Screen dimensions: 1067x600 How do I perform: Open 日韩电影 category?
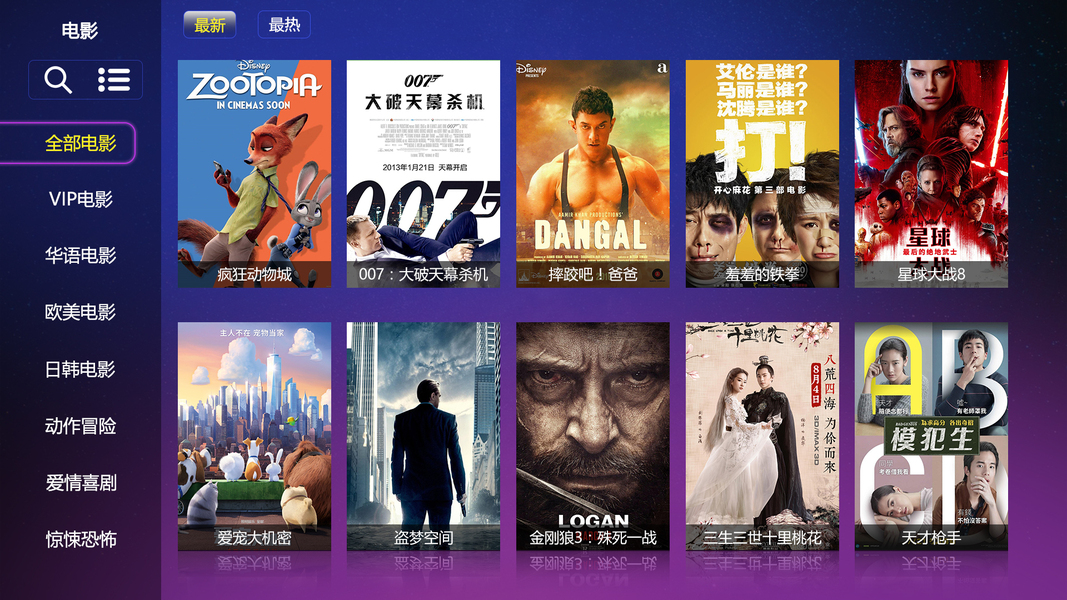click(x=80, y=369)
